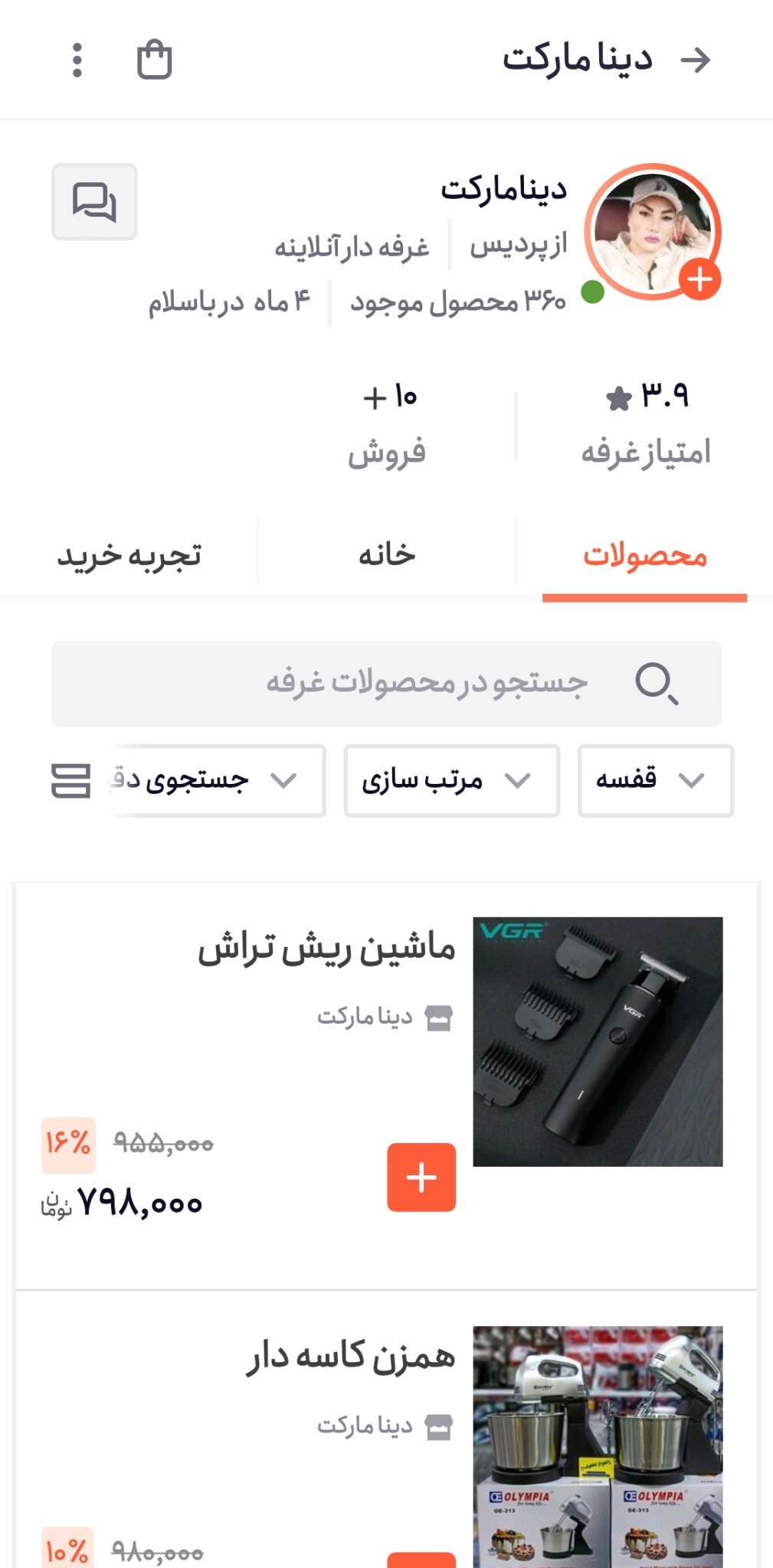Viewport: 773px width, 1568px height.
Task: Open chat with the دینامارکت seller
Action: 94,201
